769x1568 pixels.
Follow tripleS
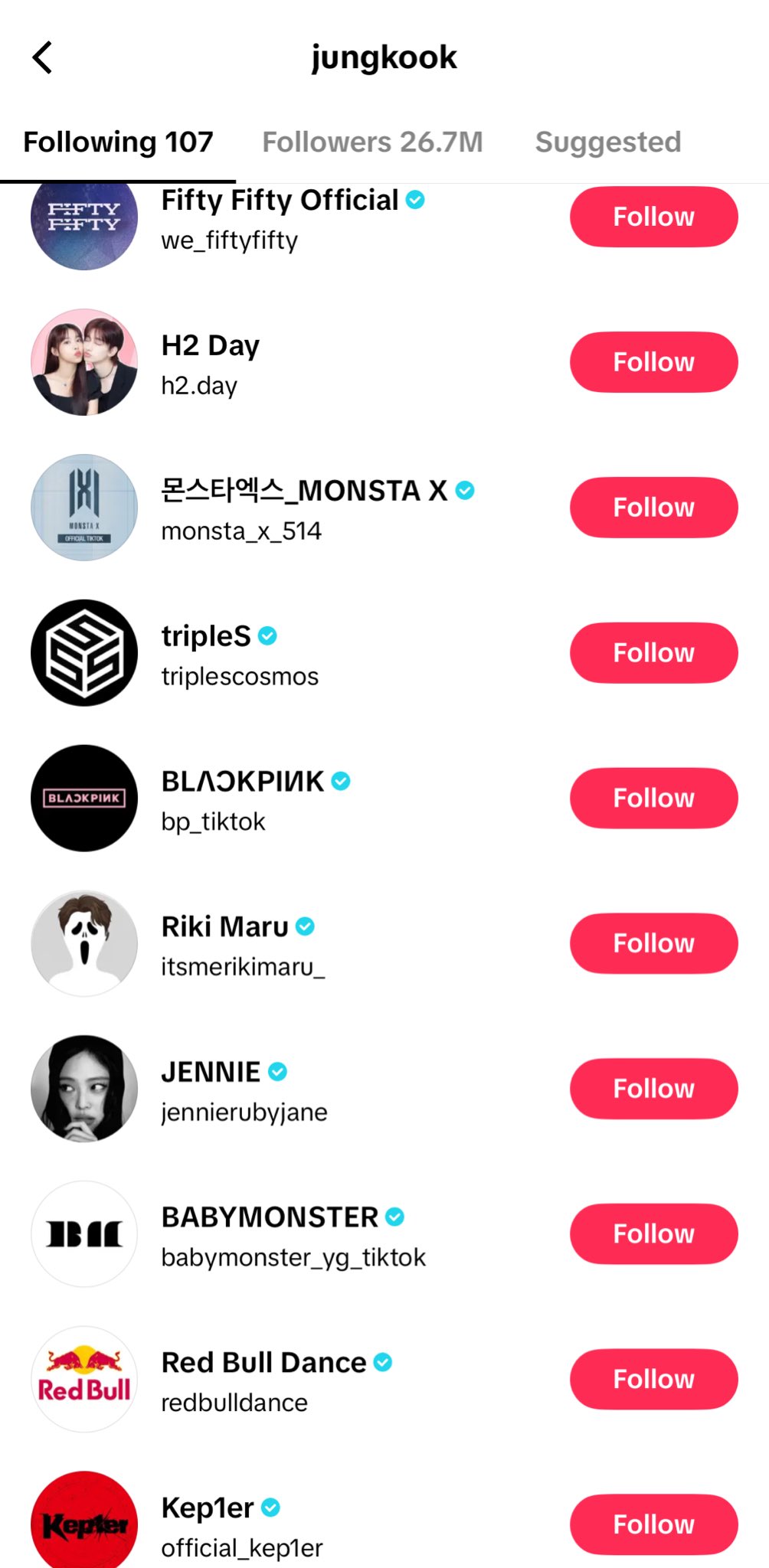653,652
